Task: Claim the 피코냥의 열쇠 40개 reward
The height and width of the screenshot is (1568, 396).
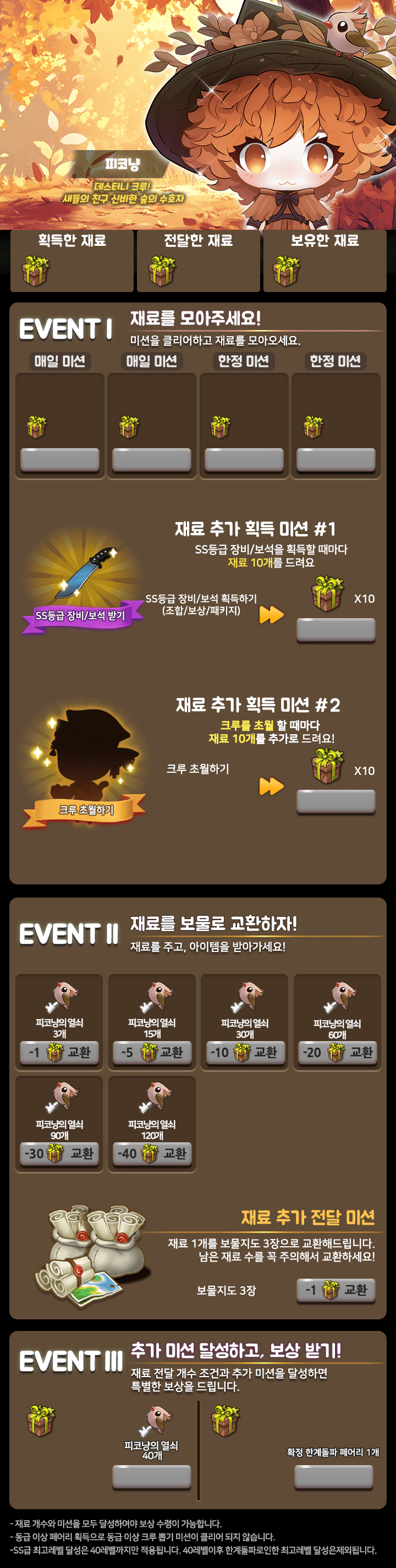Action: 151,1477
